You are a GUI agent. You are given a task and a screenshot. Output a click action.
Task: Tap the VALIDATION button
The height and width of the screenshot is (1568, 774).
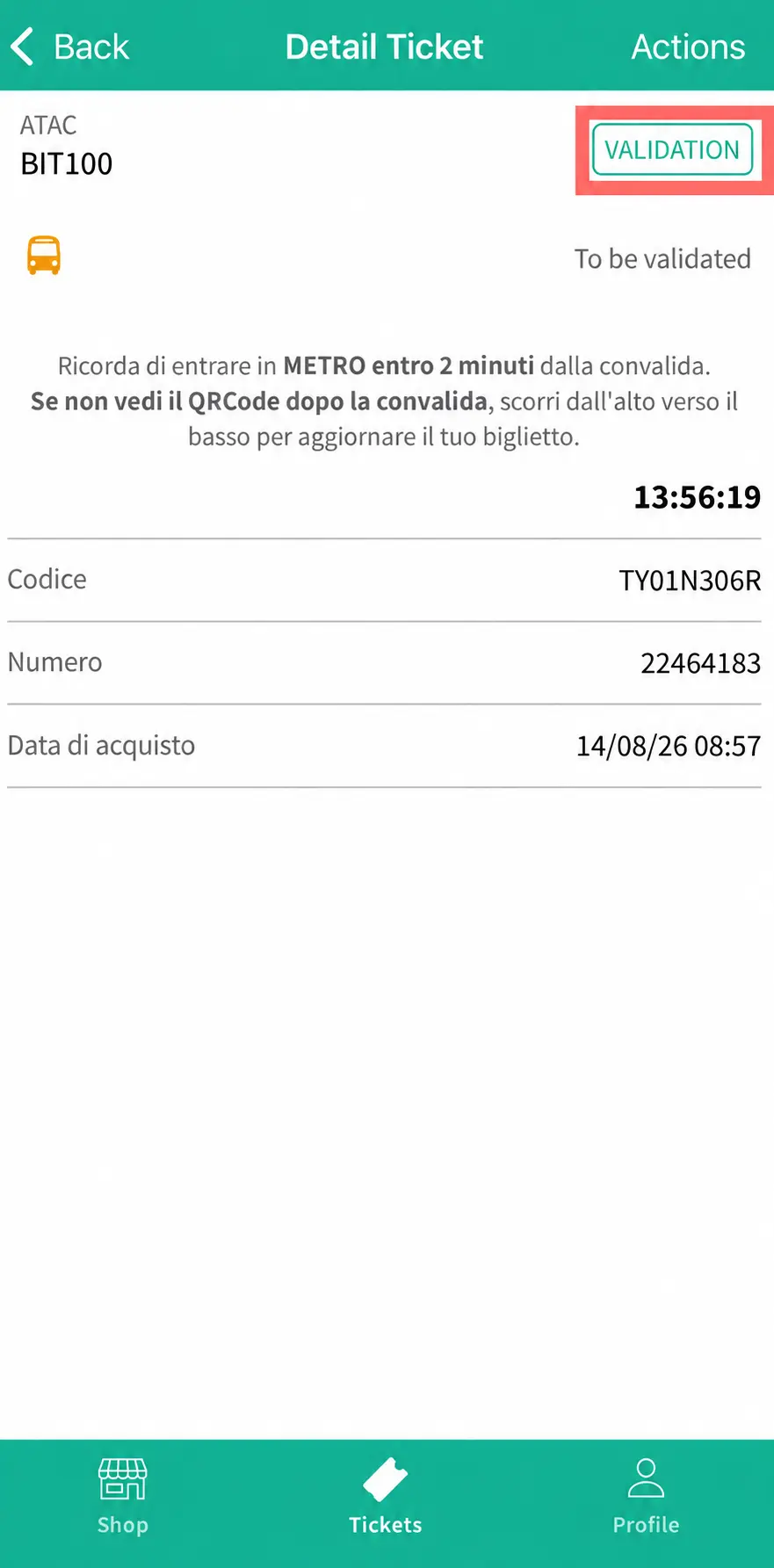tap(672, 150)
